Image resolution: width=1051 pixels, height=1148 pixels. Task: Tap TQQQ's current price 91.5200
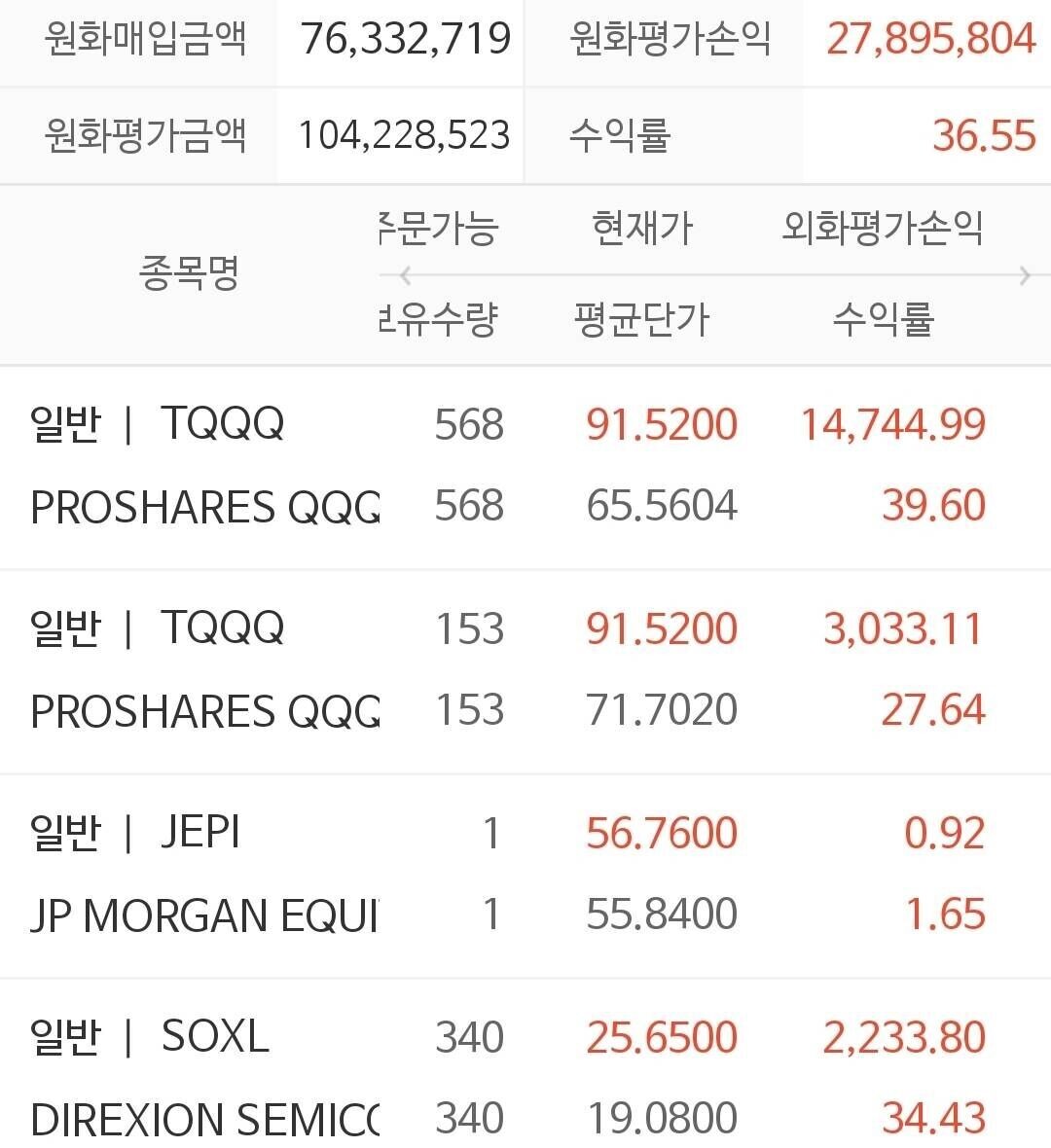click(x=662, y=423)
